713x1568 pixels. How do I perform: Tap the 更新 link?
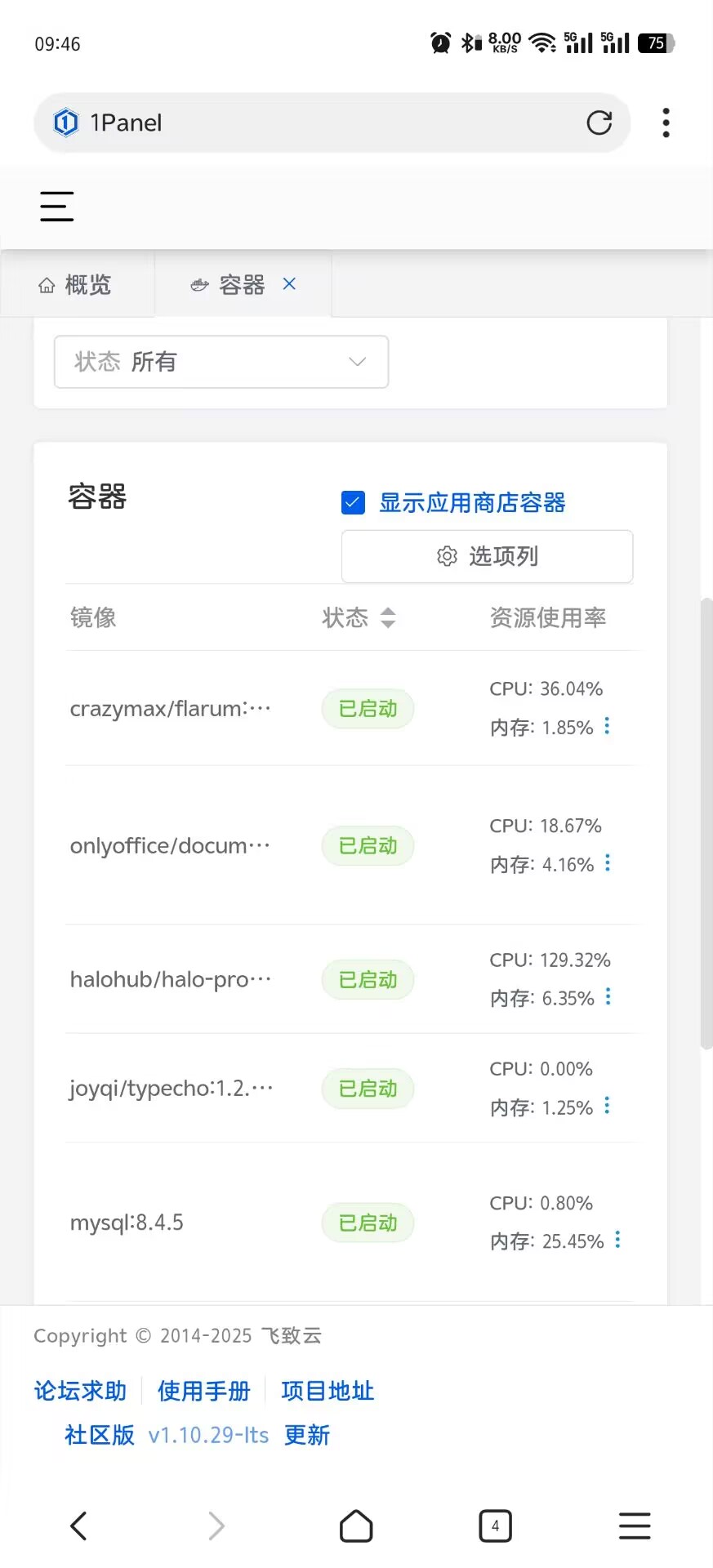[307, 1435]
